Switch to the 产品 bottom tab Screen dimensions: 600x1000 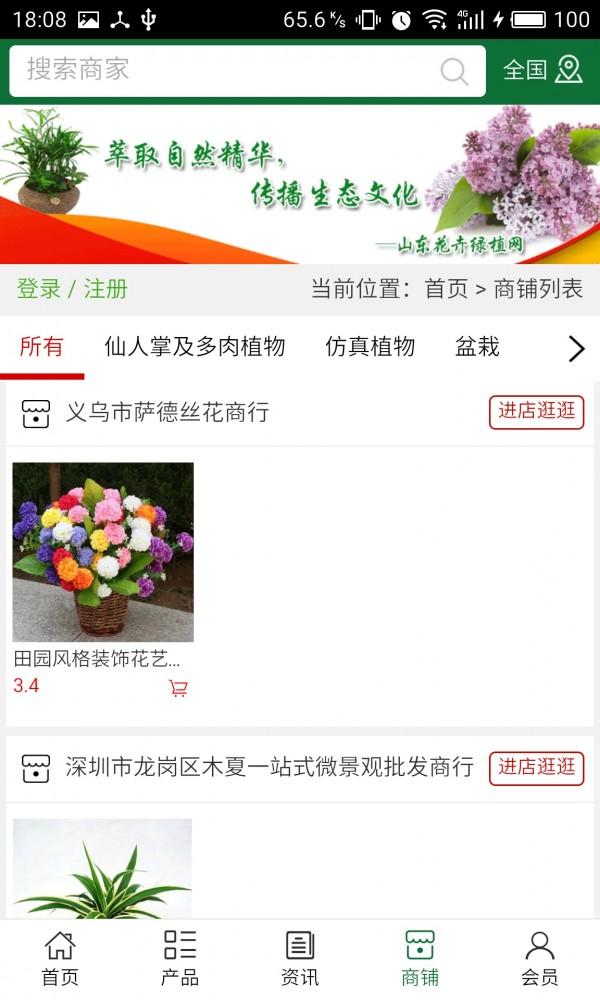180,959
